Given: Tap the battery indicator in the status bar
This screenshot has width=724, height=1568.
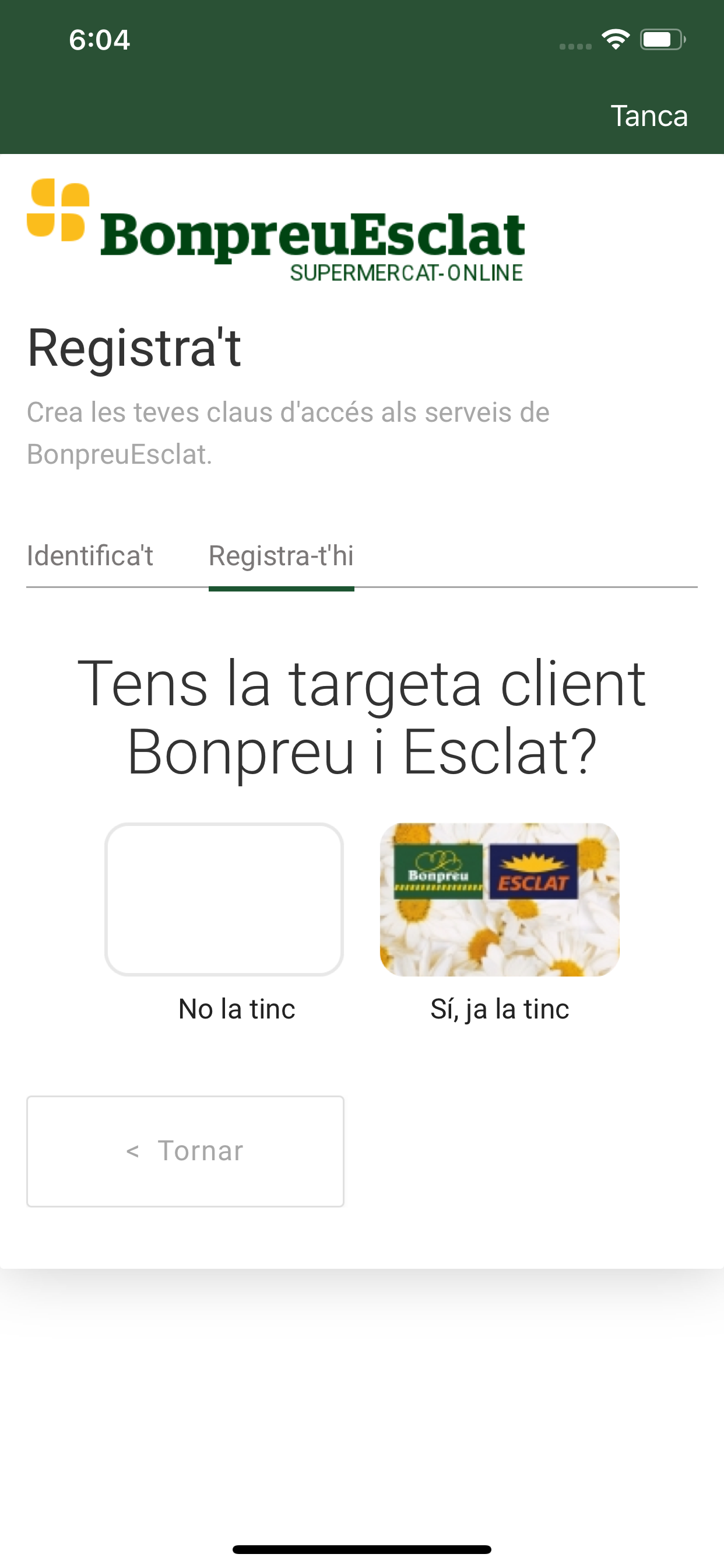Looking at the screenshot, I should [x=661, y=39].
